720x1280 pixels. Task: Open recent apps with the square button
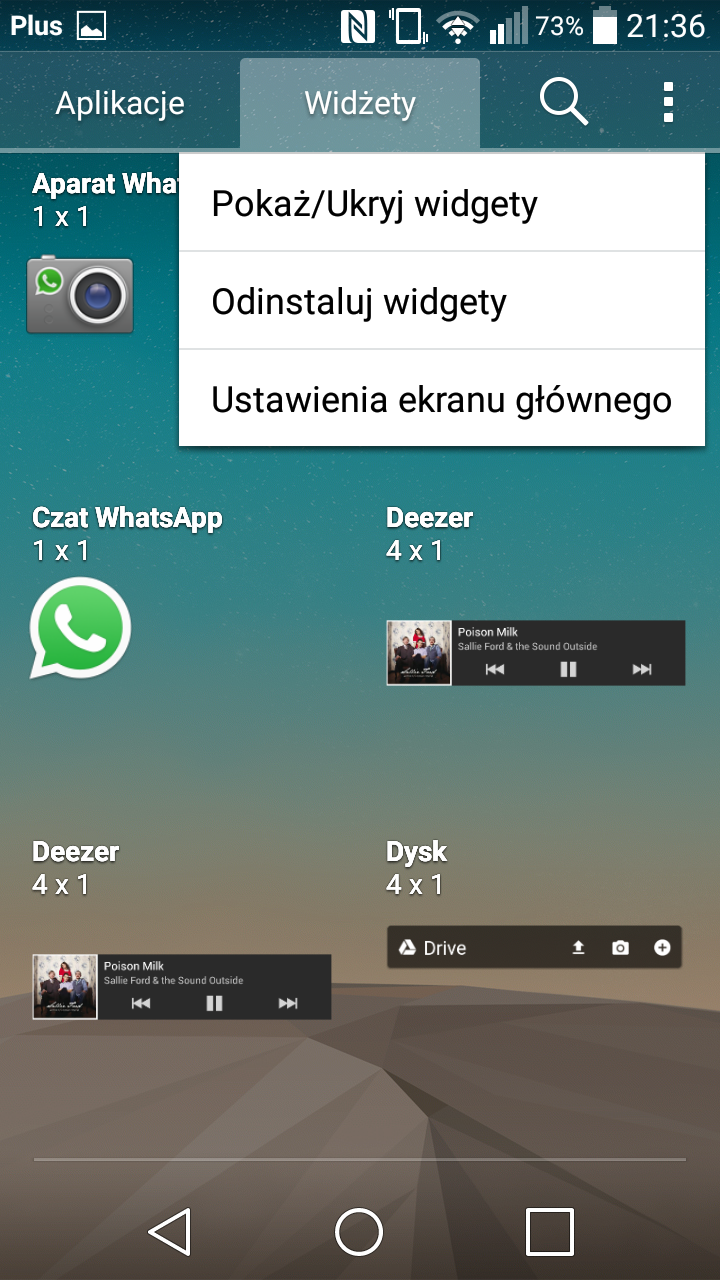(549, 1231)
